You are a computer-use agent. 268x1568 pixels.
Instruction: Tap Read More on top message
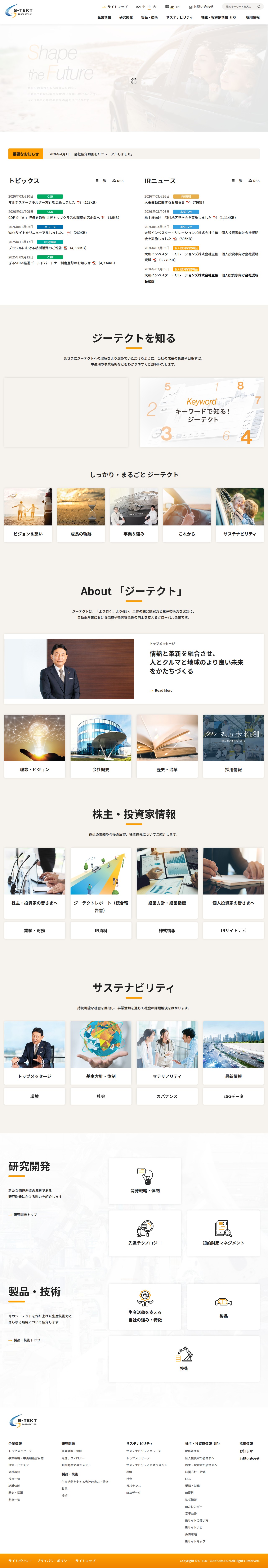(162, 690)
